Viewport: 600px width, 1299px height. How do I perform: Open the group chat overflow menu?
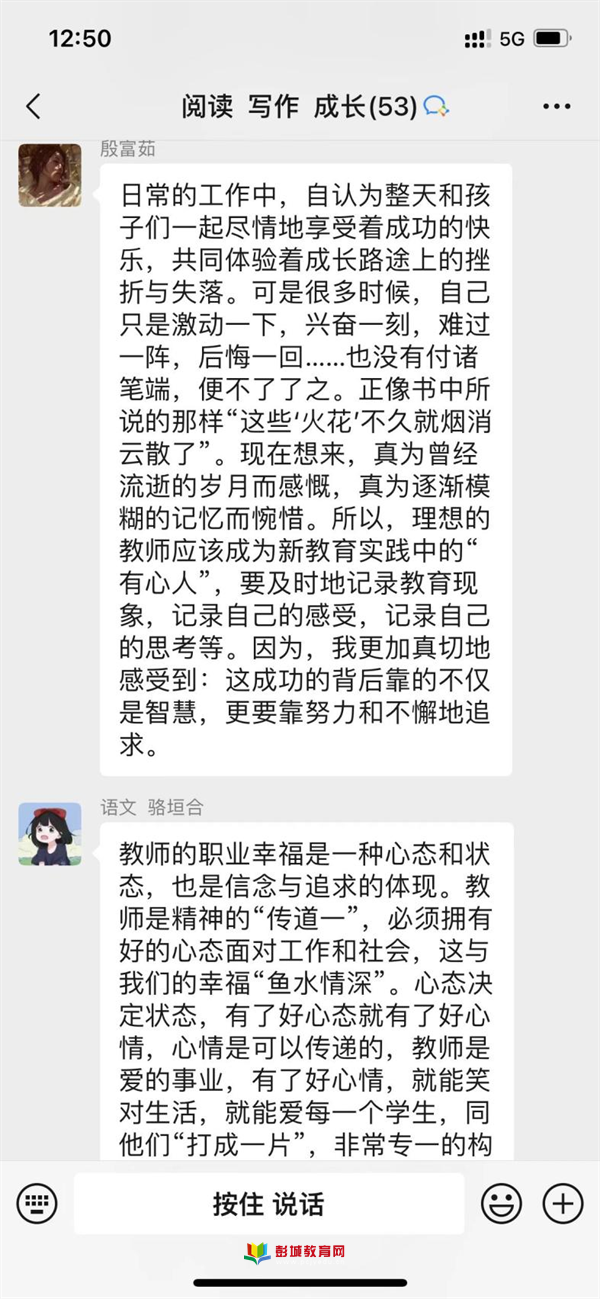556,107
